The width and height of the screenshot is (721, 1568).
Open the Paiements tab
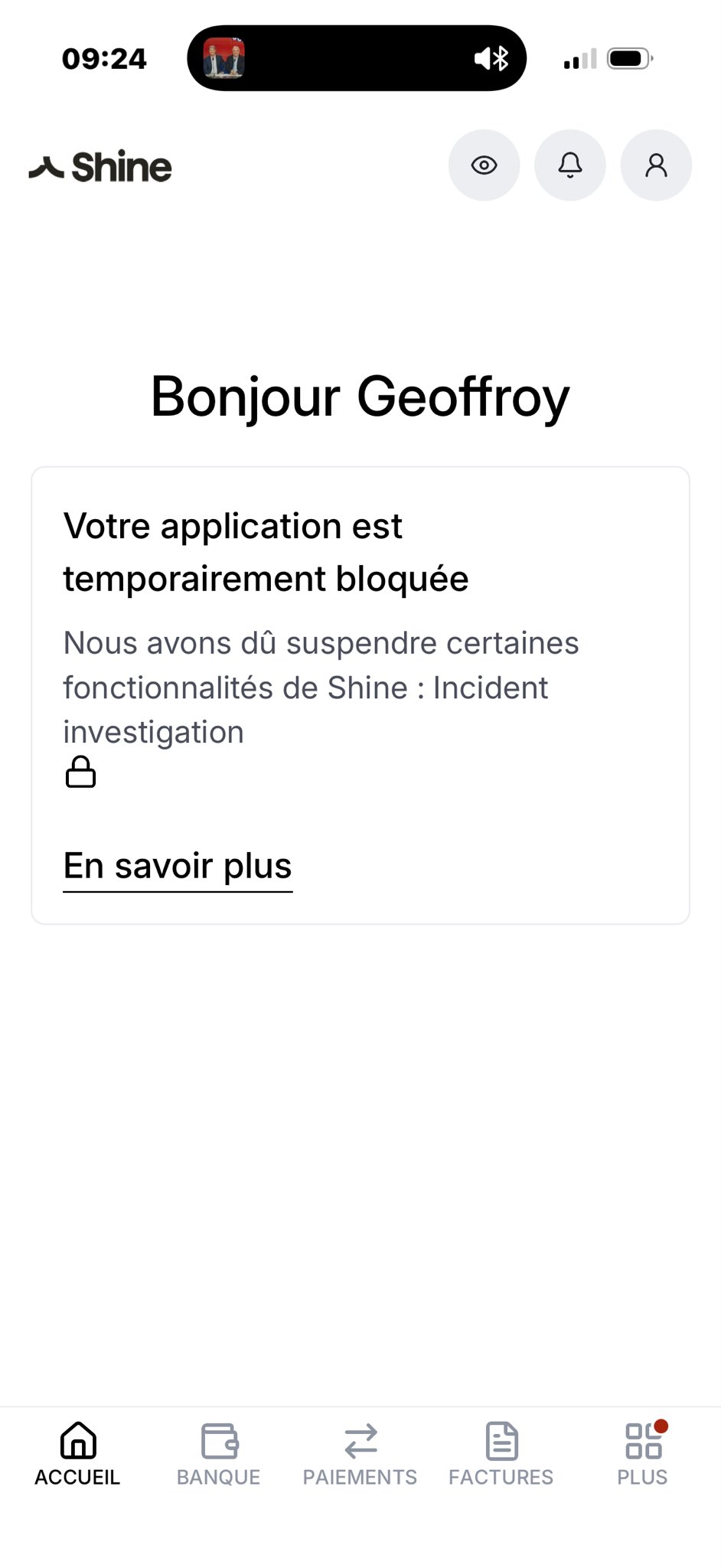click(x=360, y=1453)
